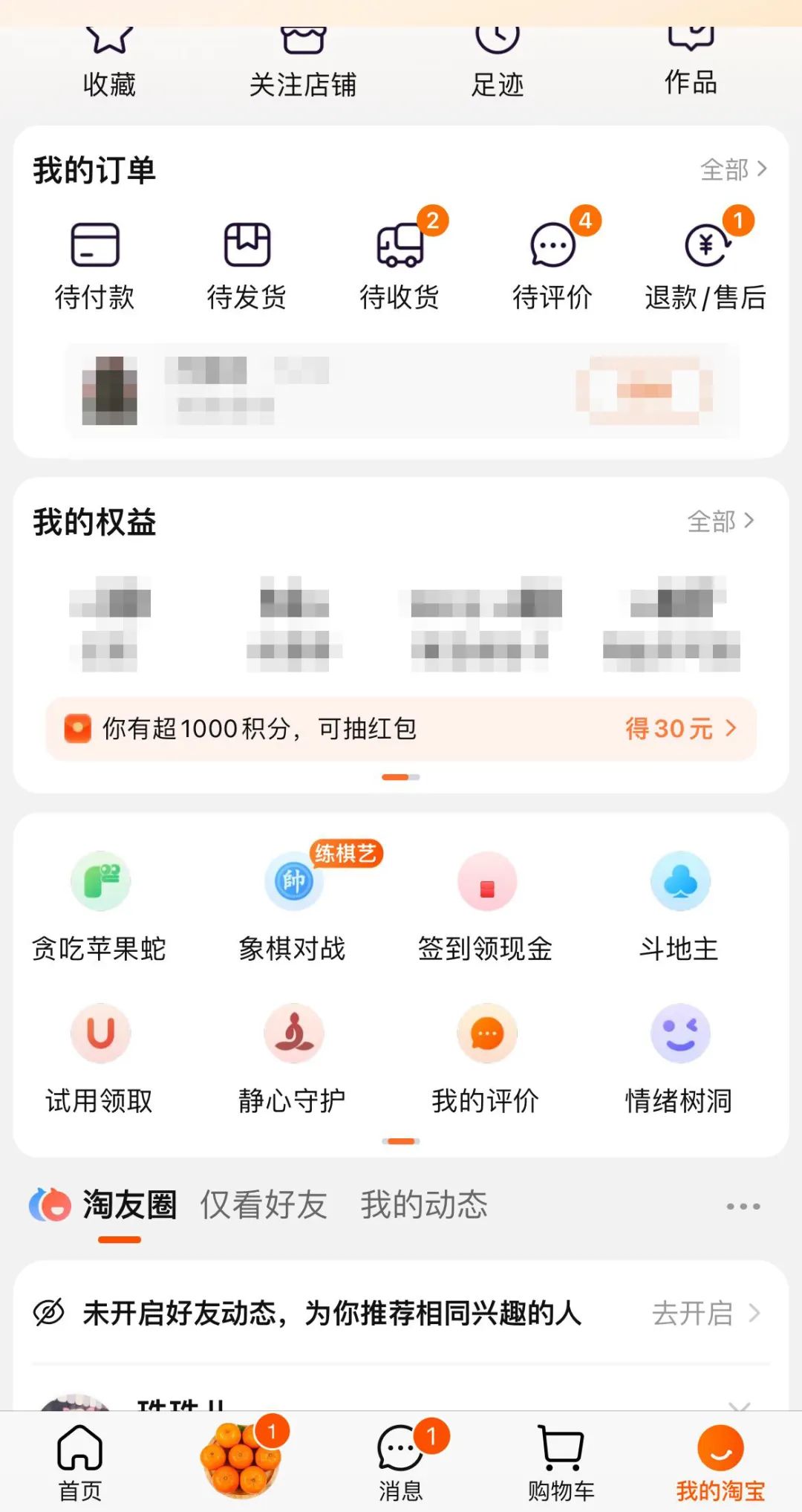Open 退款/售后 refund service
The height and width of the screenshot is (1512, 802).
[705, 265]
